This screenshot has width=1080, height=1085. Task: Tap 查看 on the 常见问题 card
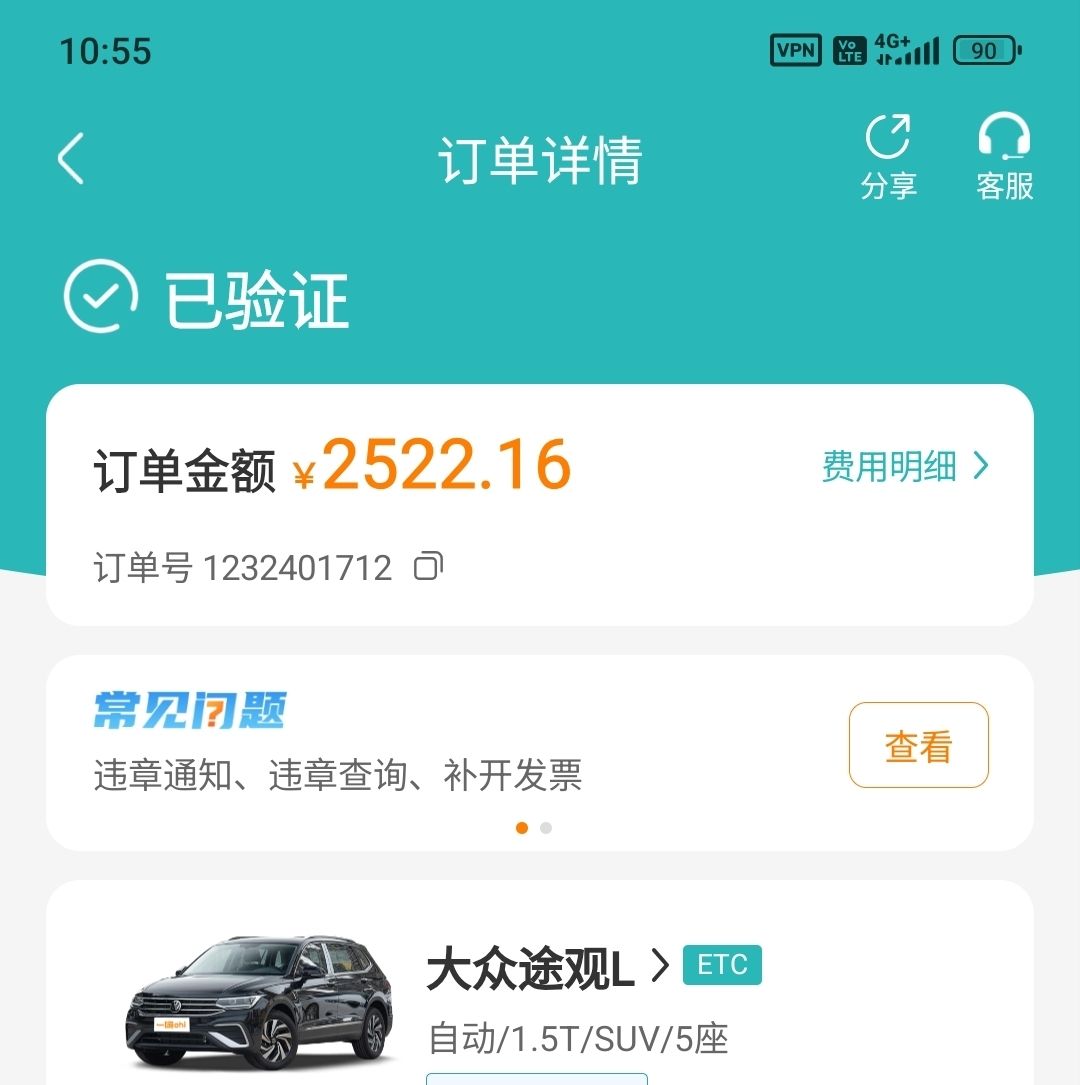918,746
